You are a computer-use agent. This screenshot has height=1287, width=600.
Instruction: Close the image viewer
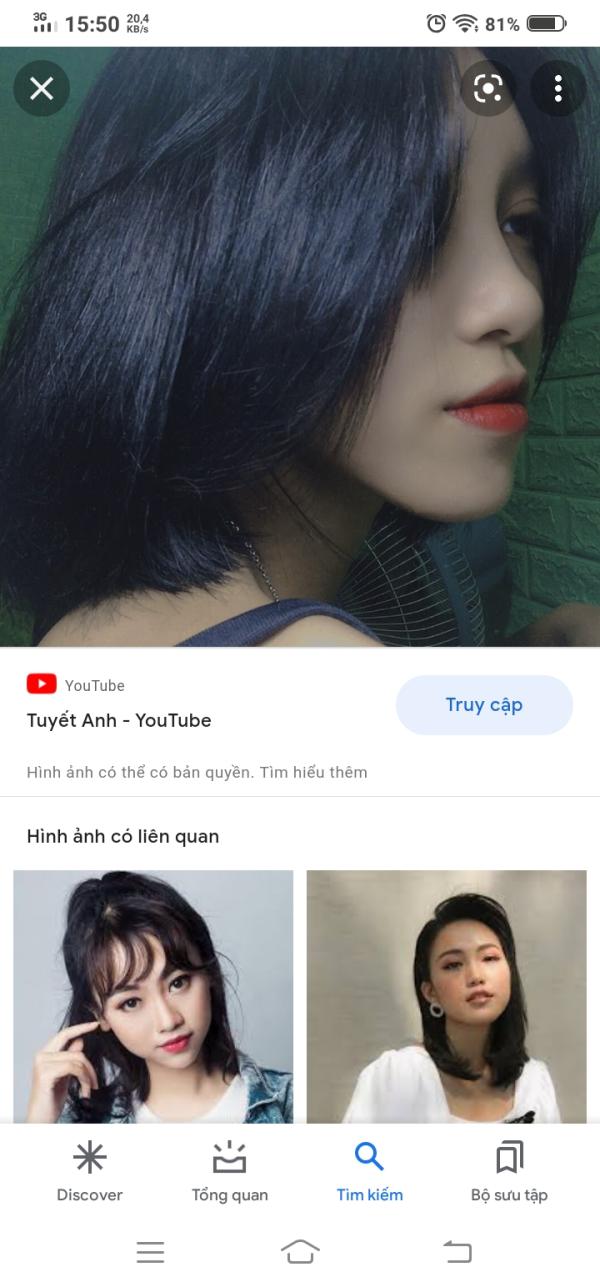tap(41, 89)
